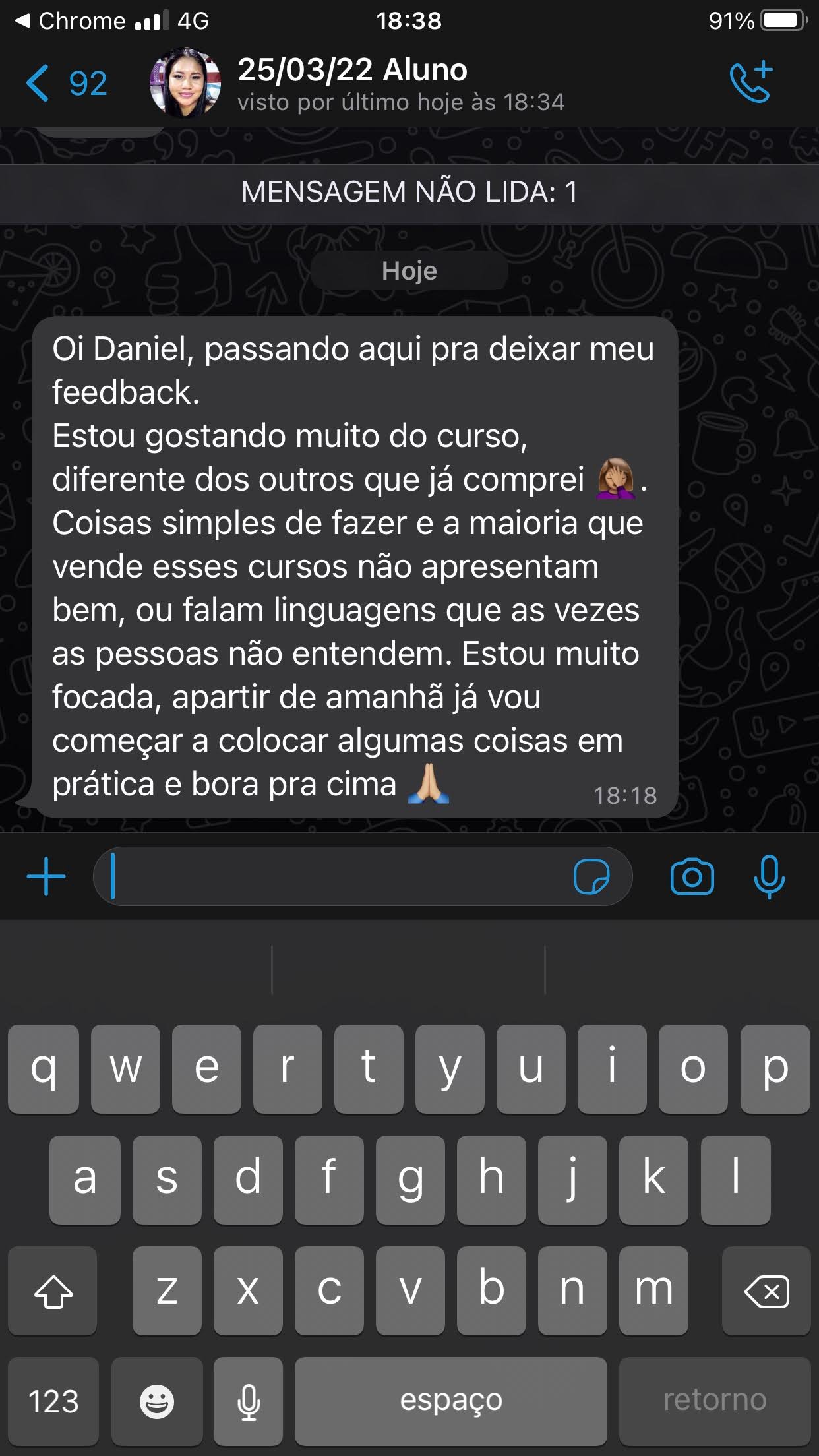Open the camera to send a photo

692,876
